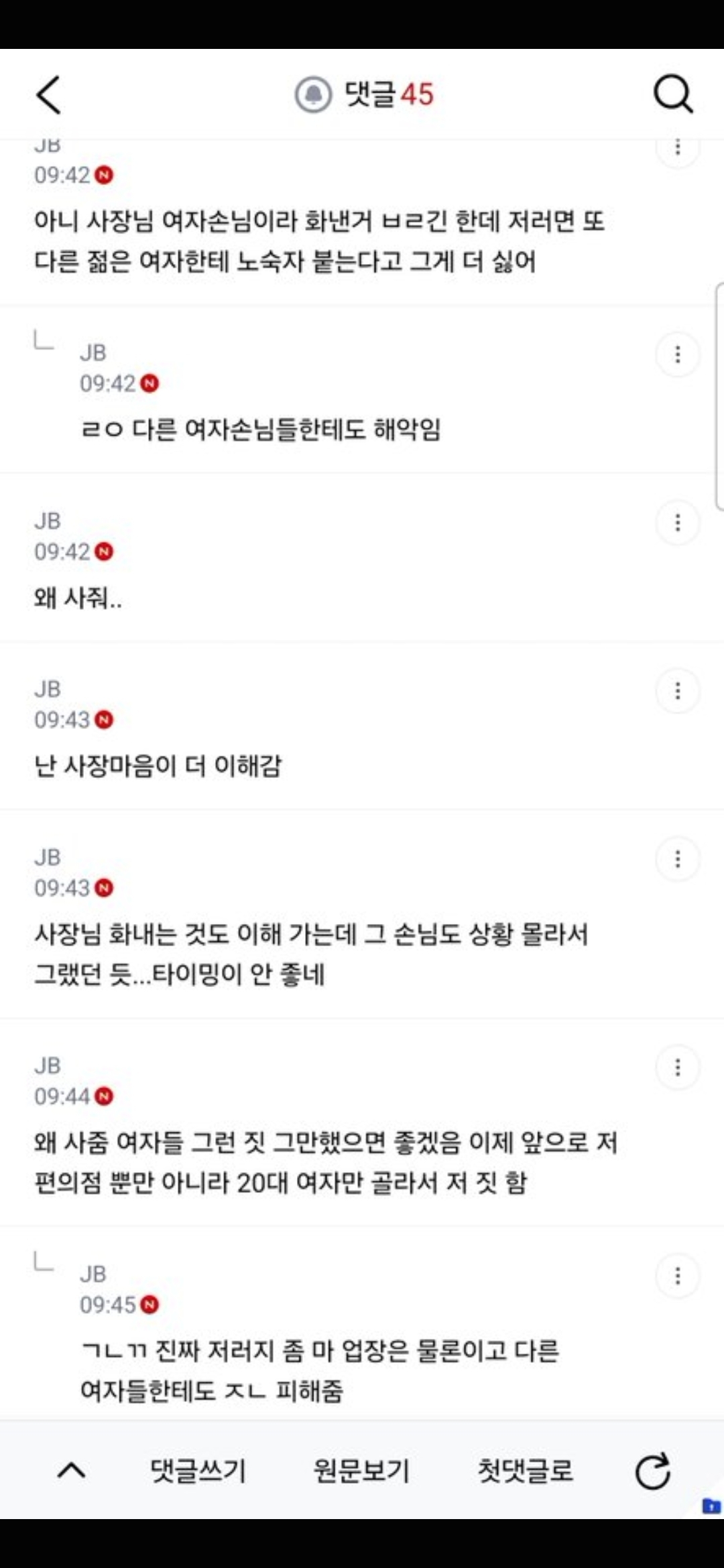Open the menu on the 'ㄹㅇ 다른 여자손님들한테도' reply
724x1568 pixels.
tap(678, 354)
